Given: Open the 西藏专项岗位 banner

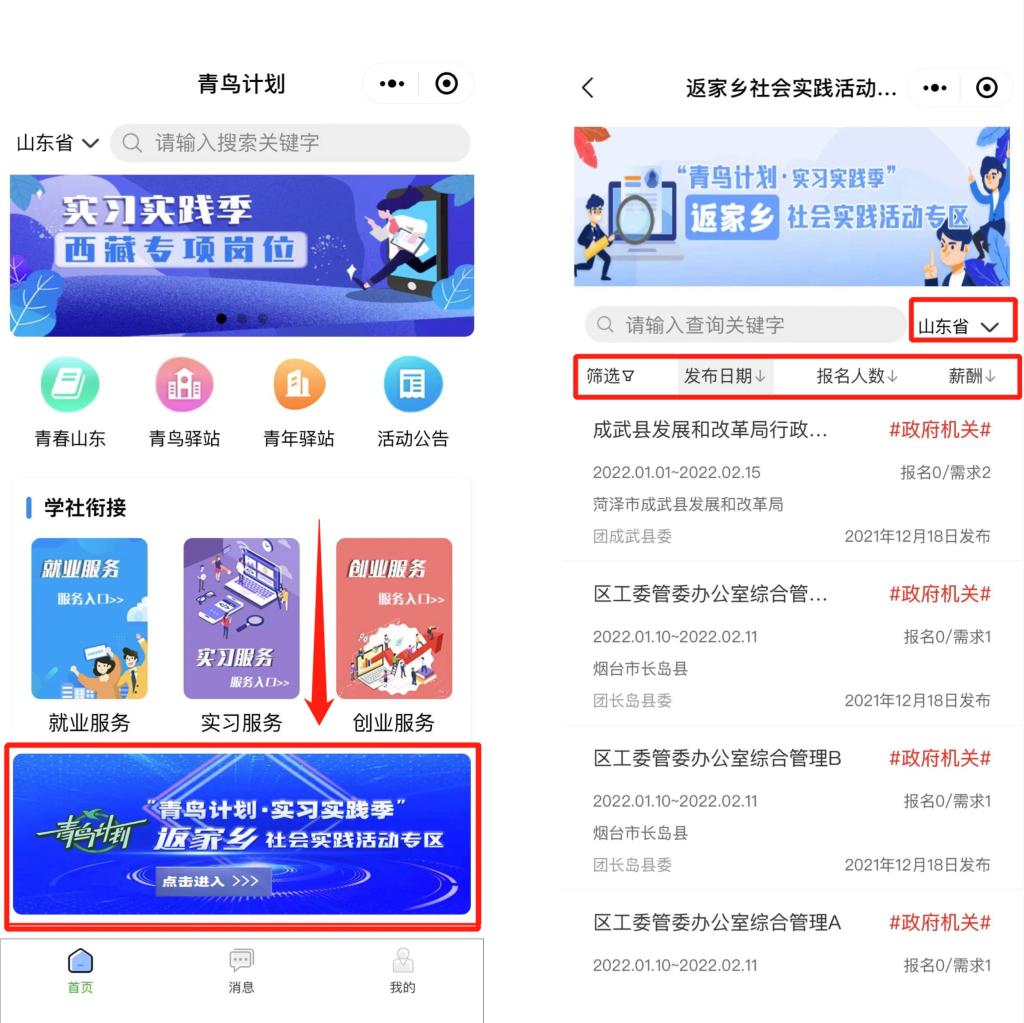Looking at the screenshot, I should pyautogui.click(x=242, y=255).
